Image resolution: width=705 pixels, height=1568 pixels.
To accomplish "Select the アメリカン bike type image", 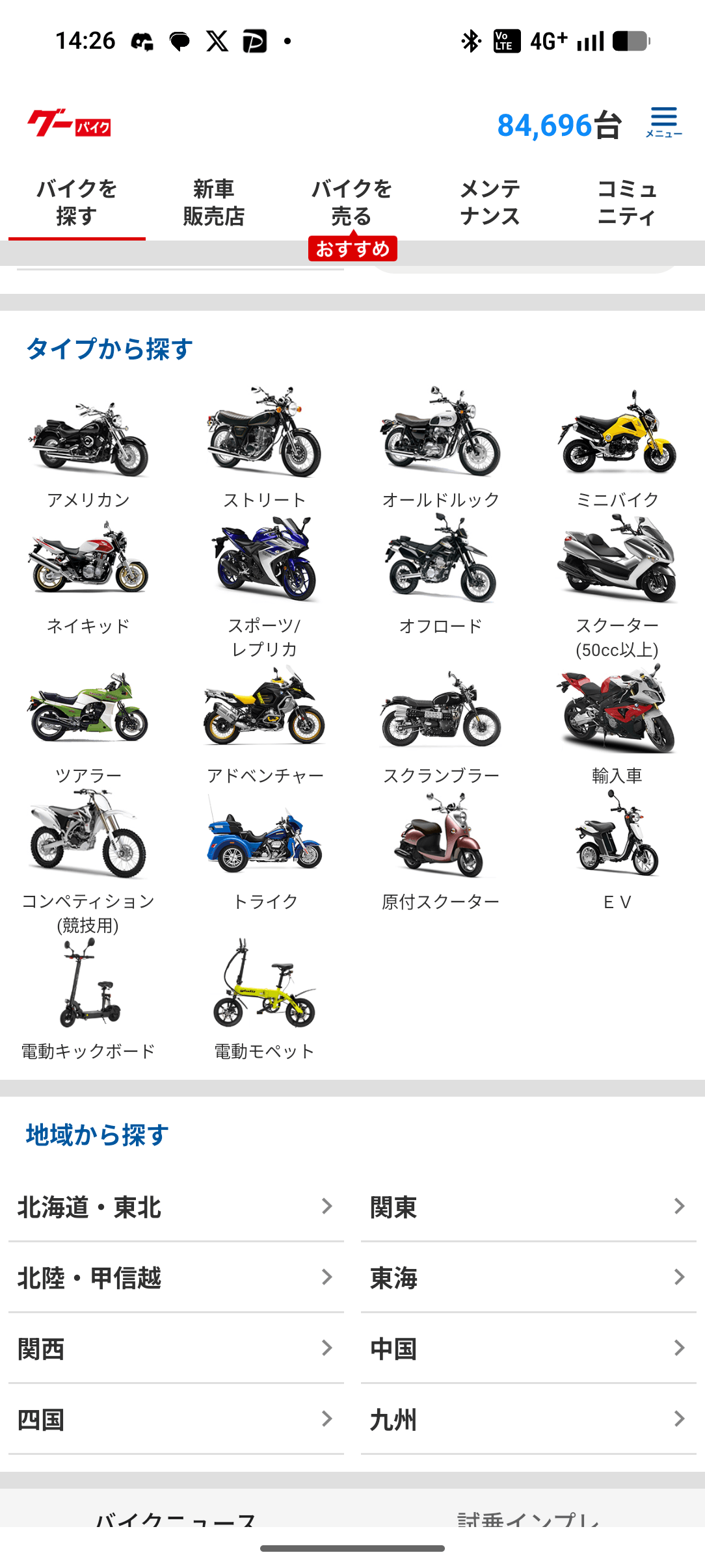I will pos(88,434).
